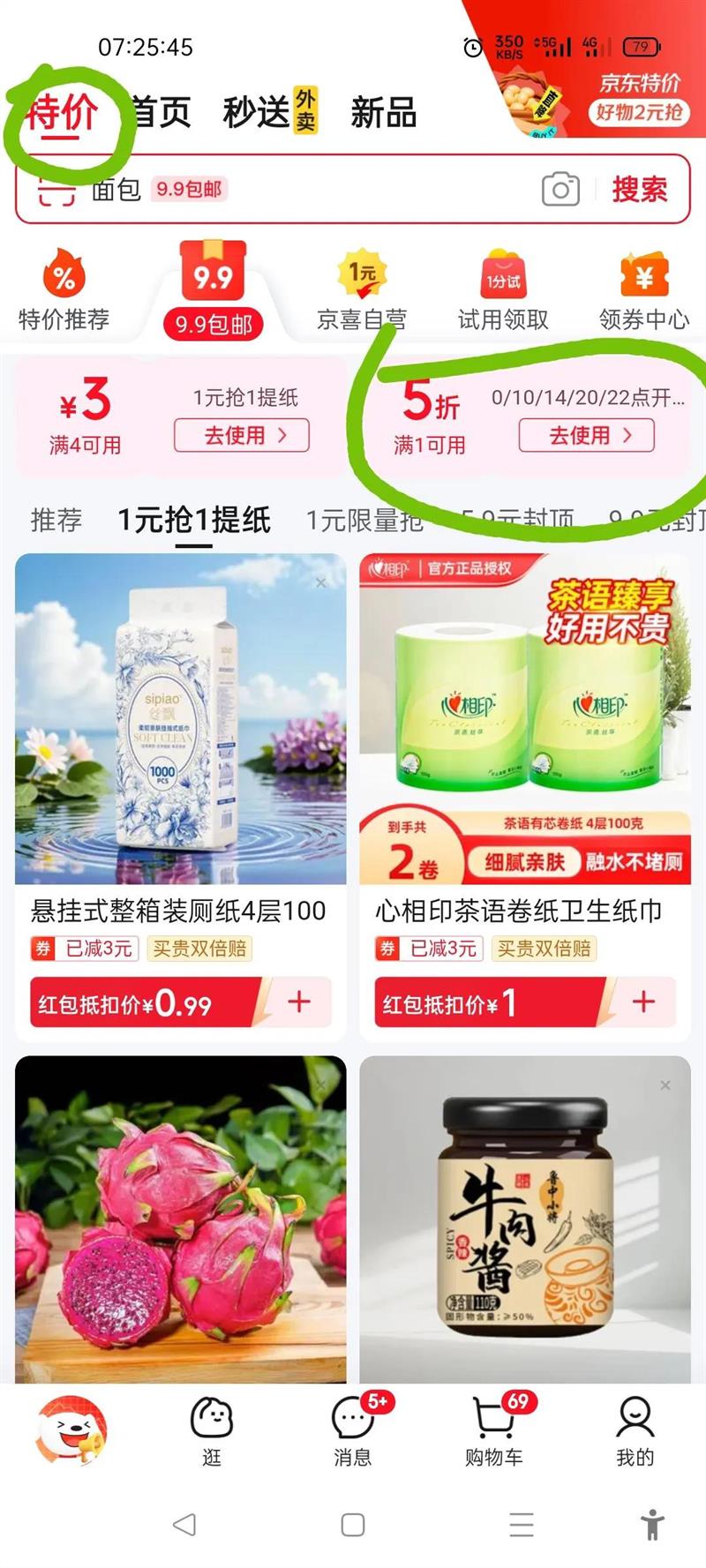Tap the red 搜索 button
Image resolution: width=706 pixels, height=1568 pixels.
640,189
